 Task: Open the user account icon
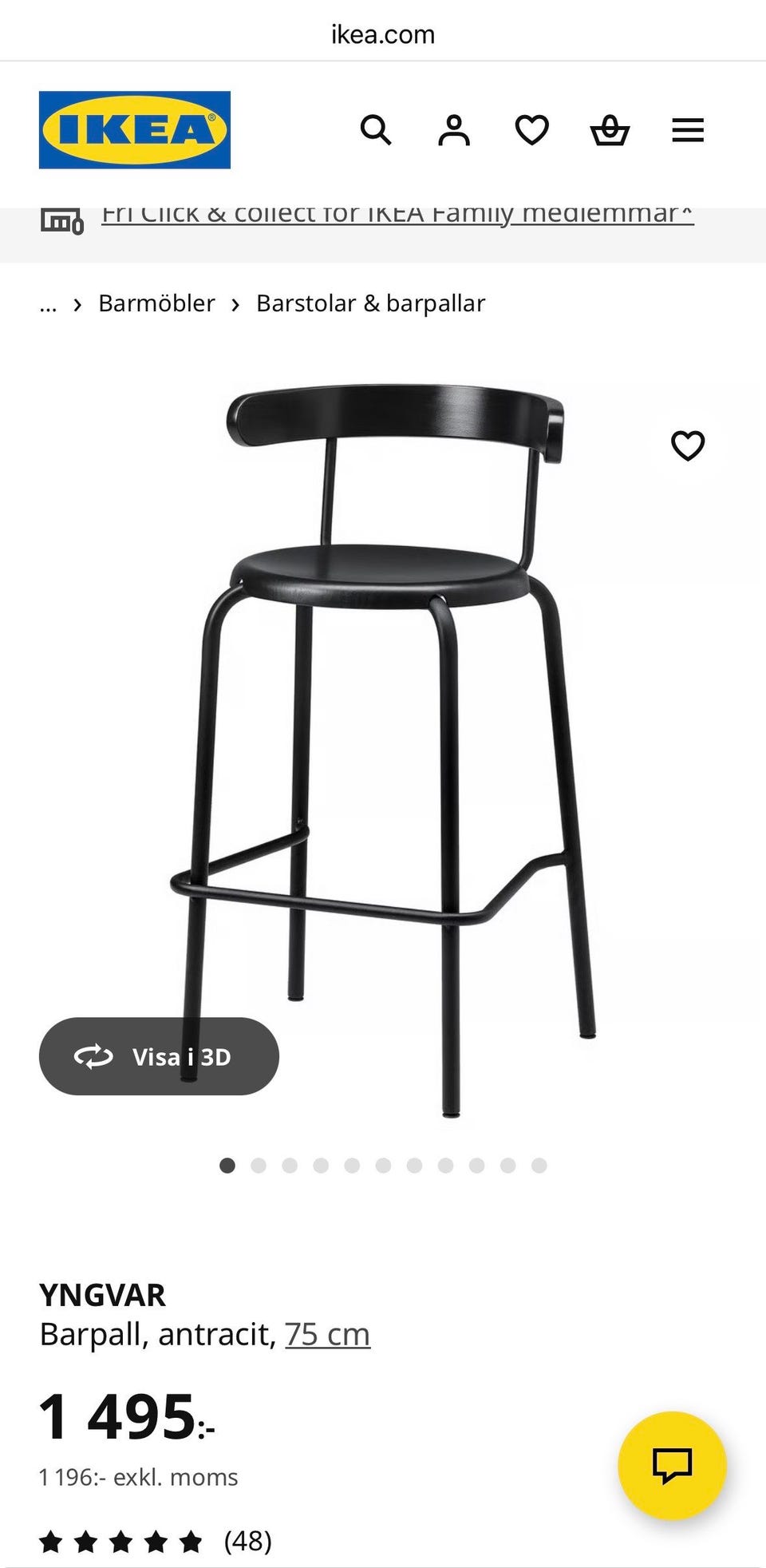pos(453,129)
